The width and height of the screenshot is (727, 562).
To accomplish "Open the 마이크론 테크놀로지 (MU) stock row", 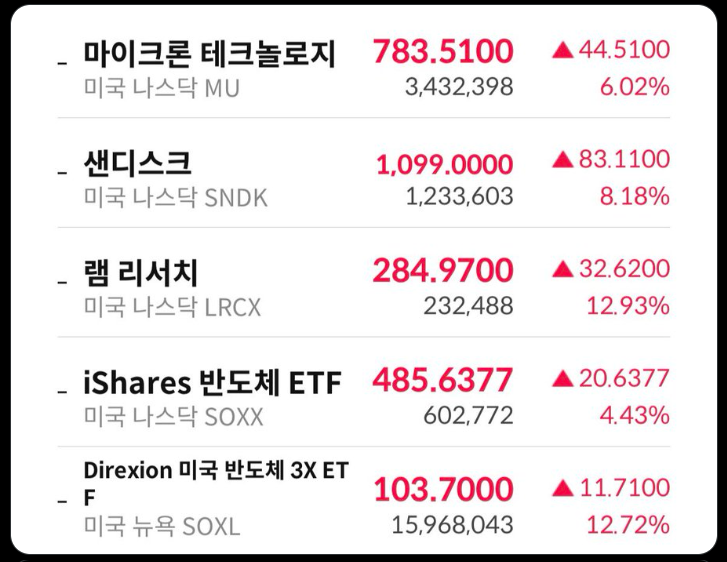I will tap(364, 69).
